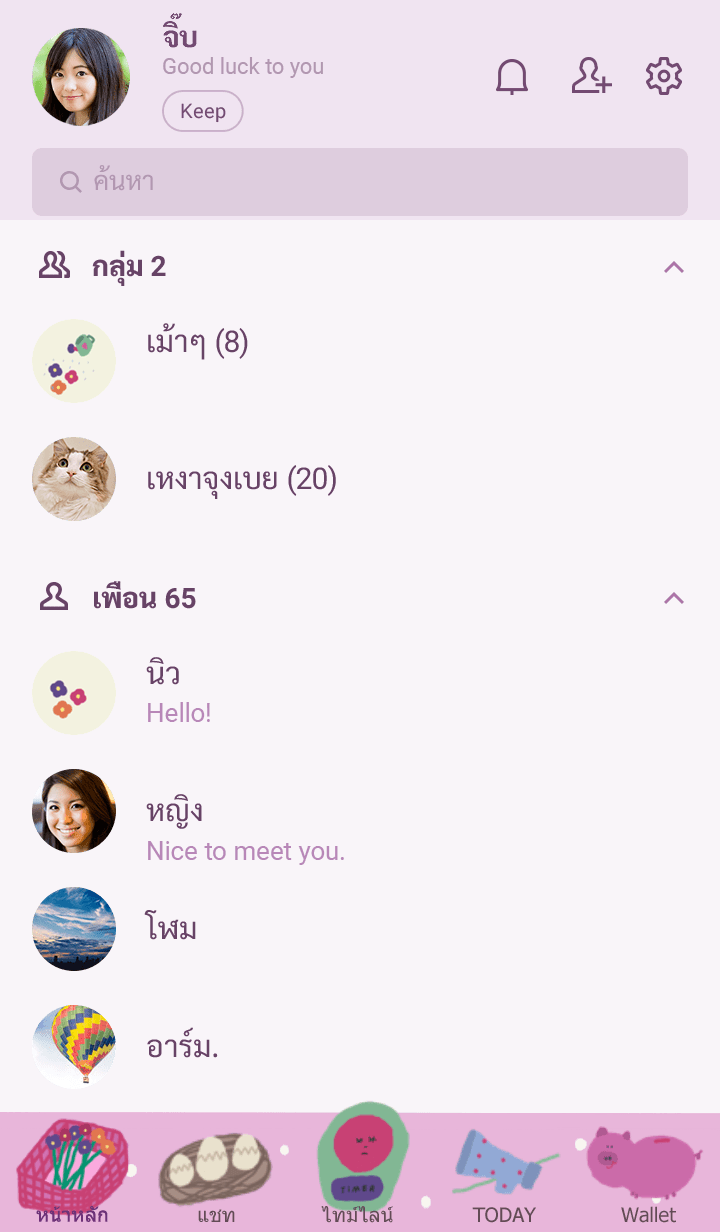
Task: Tap the Keep button
Action: (203, 111)
